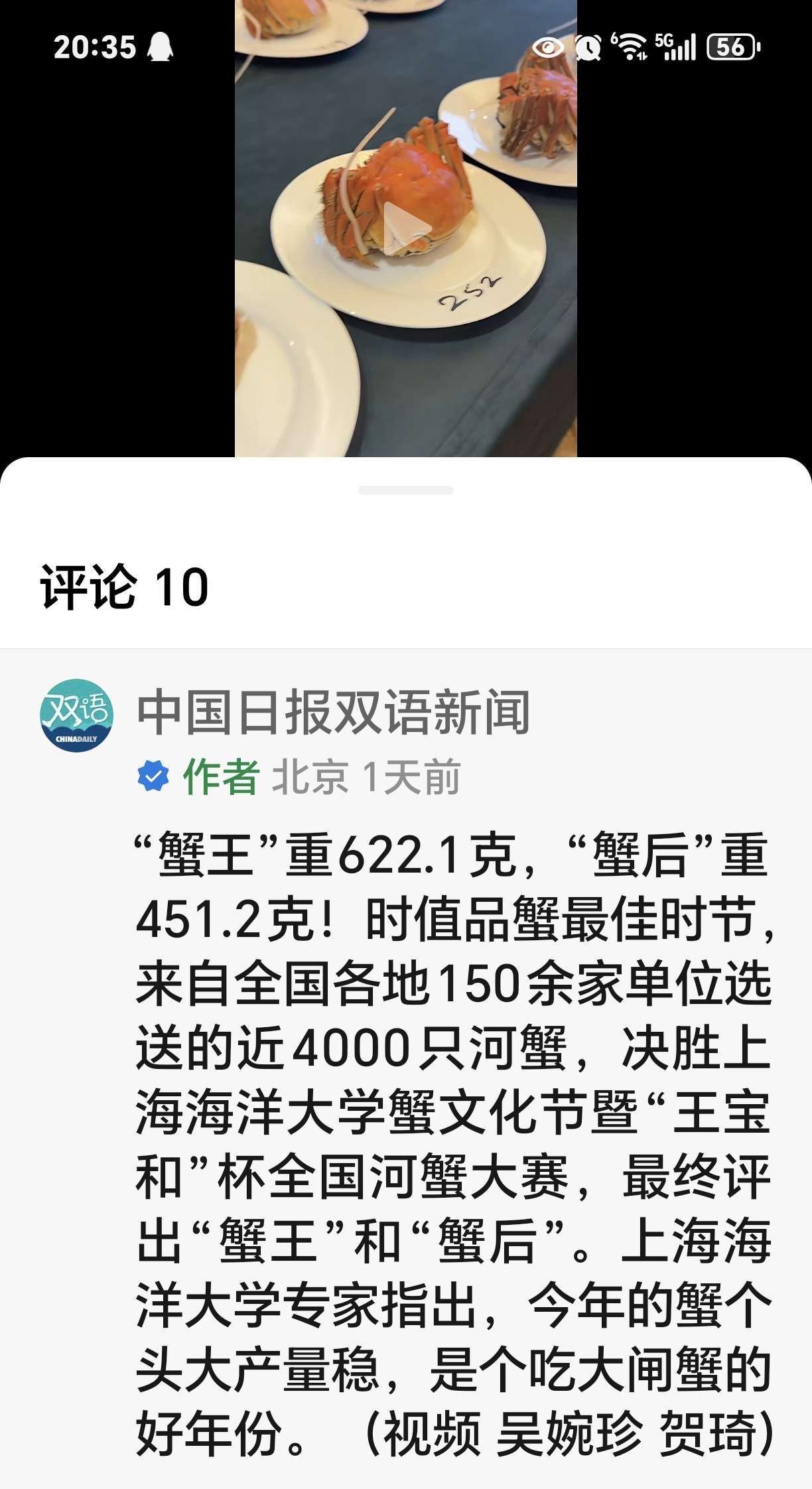This screenshot has width=812, height=1489.
Task: Play the paused crab video
Action: 405,229
